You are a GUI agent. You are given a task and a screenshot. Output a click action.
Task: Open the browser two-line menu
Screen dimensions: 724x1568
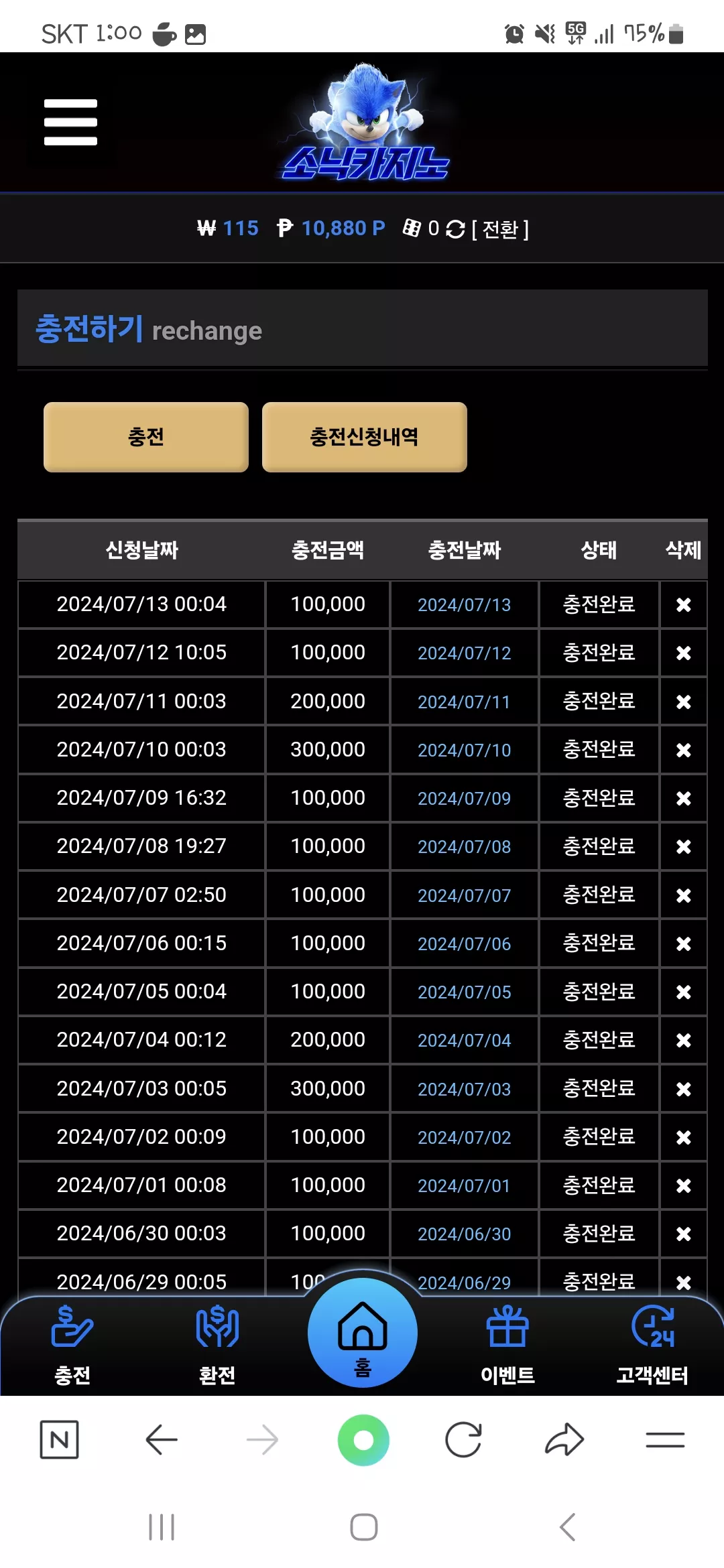[665, 1439]
